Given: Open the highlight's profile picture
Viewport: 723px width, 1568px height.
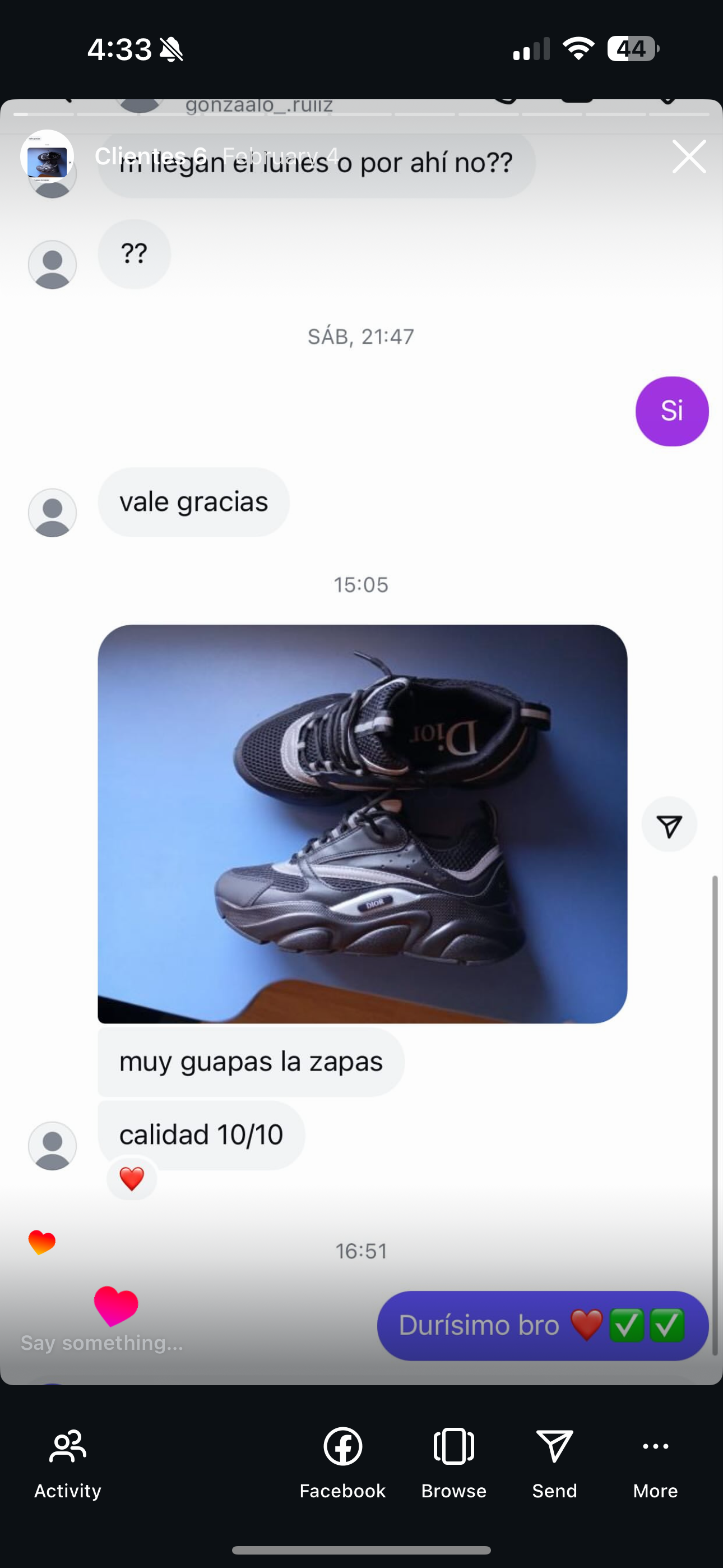Looking at the screenshot, I should (x=47, y=156).
